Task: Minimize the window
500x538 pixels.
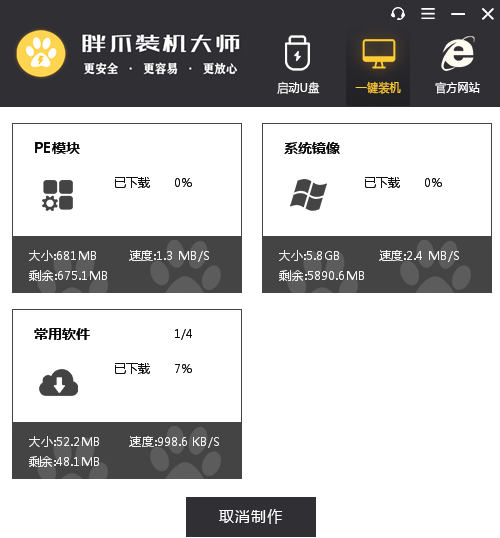Action: pos(458,14)
